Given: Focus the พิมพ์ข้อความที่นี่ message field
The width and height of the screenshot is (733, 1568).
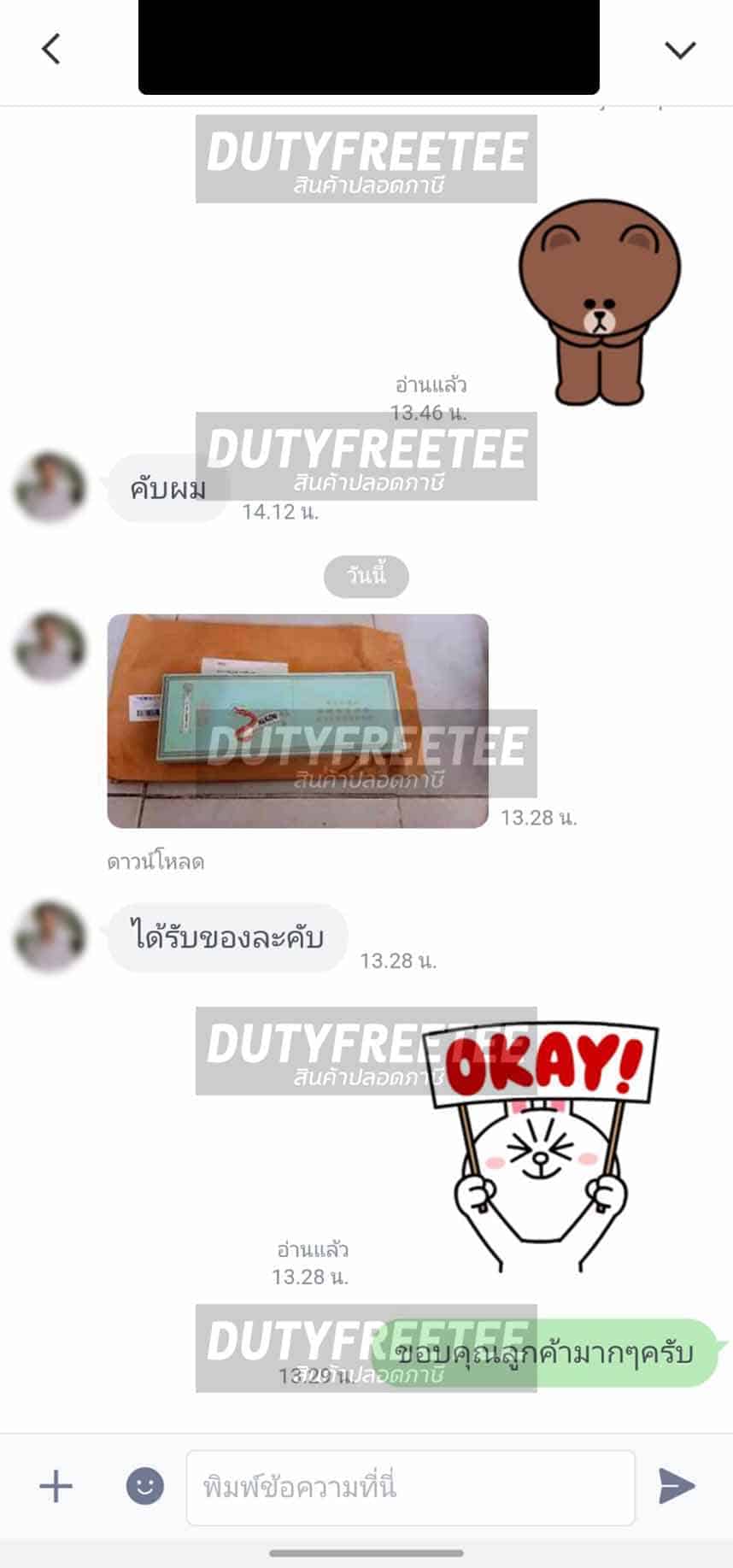Looking at the screenshot, I should (x=410, y=1487).
